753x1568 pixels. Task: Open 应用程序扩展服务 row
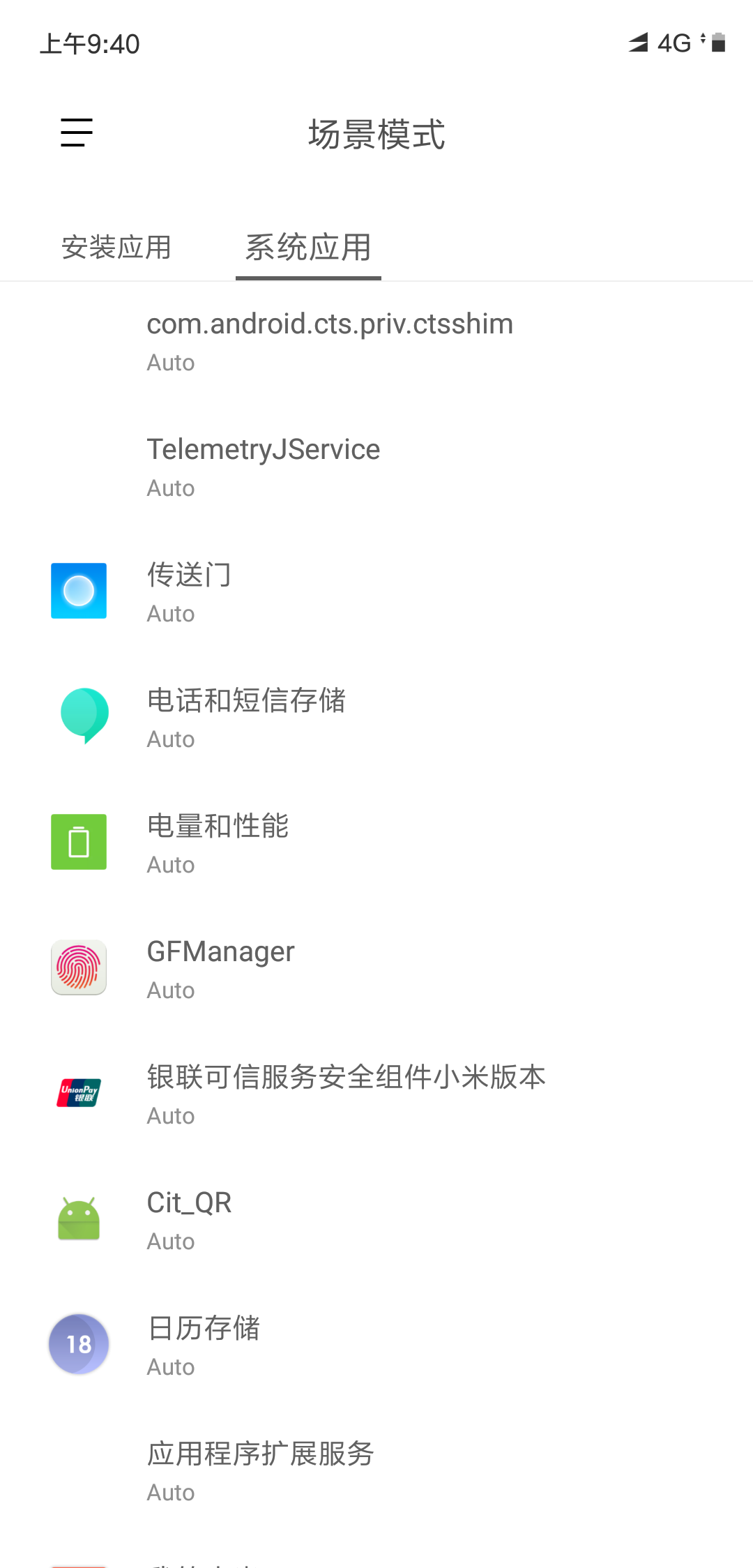tap(376, 1472)
